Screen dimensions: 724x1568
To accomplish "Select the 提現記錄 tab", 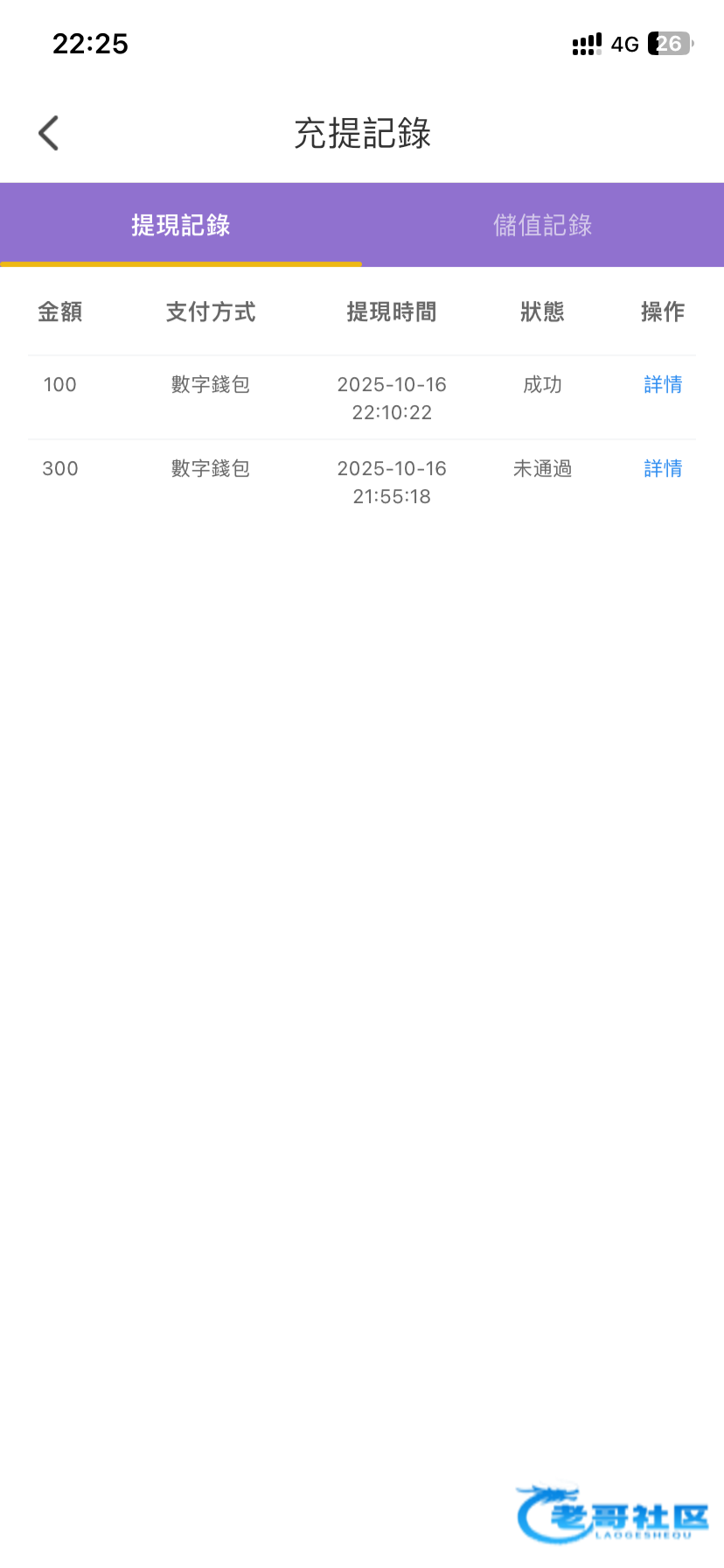I will [181, 225].
